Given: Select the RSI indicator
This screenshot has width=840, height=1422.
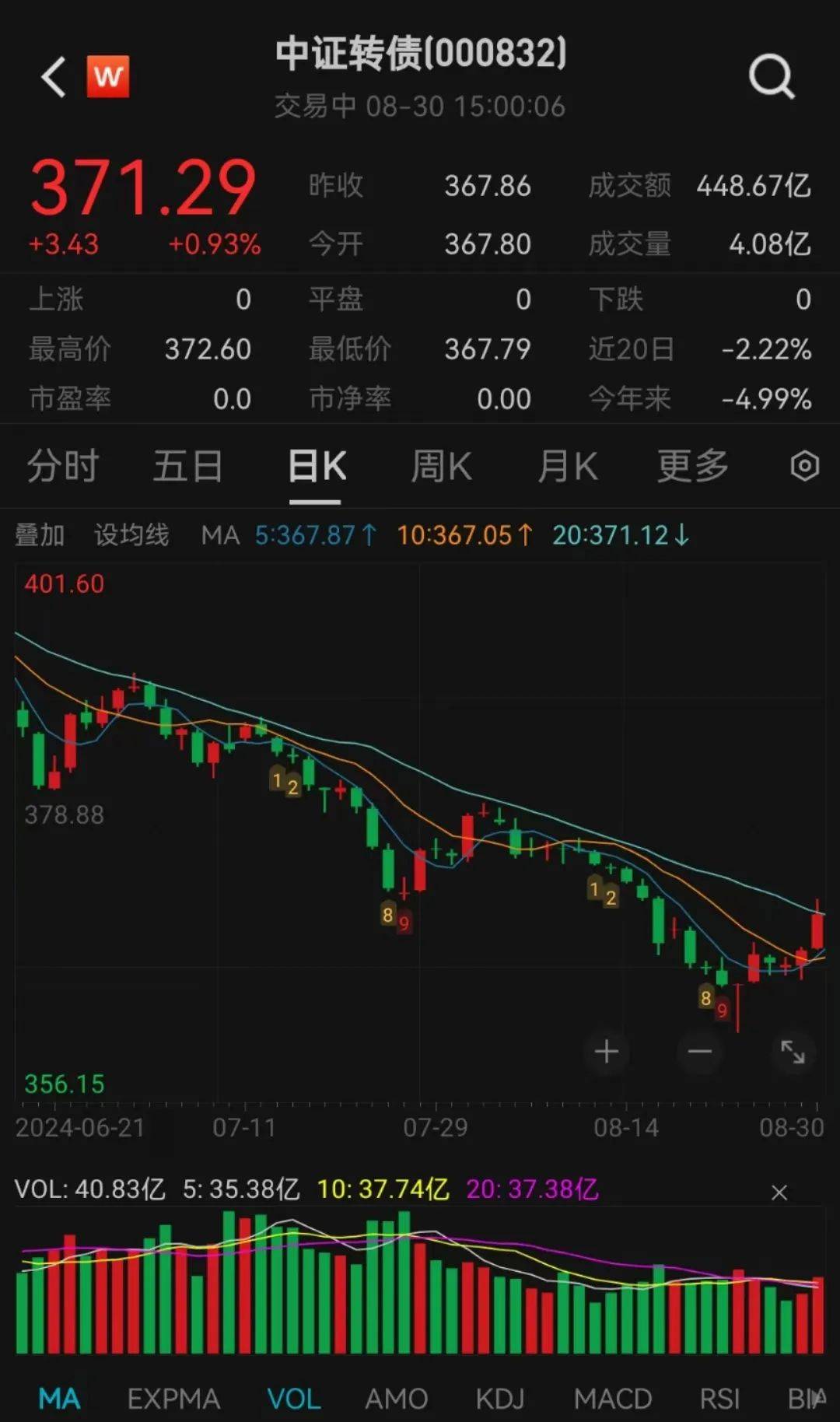Looking at the screenshot, I should pyautogui.click(x=720, y=1398).
